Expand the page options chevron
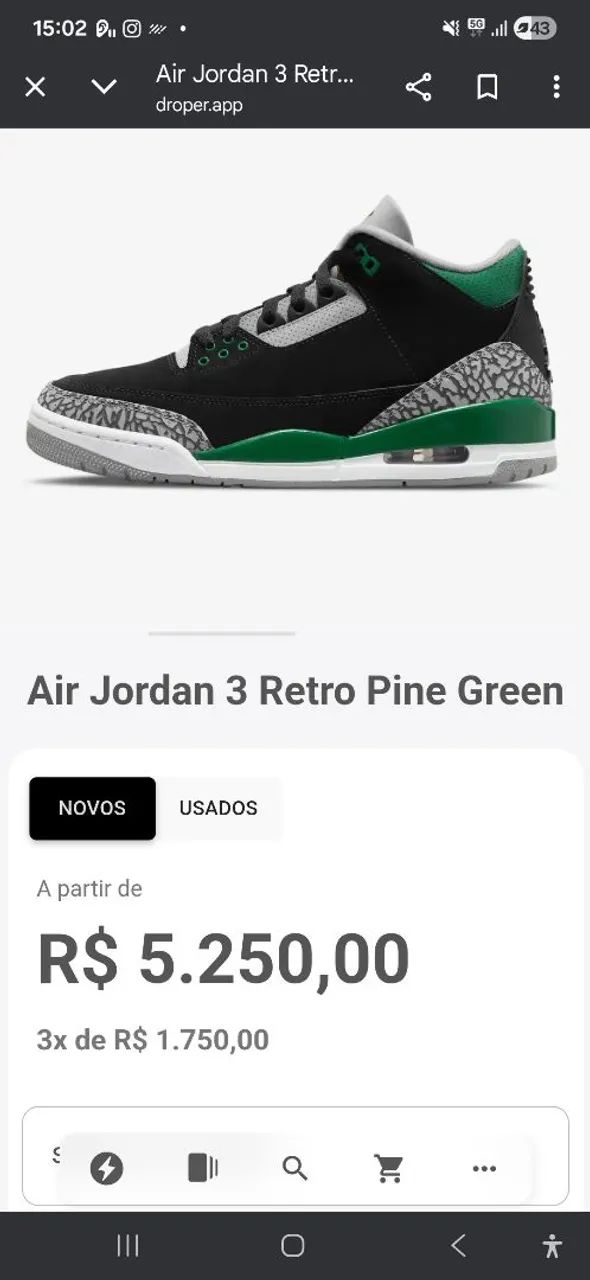The image size is (590, 1280). (x=104, y=87)
